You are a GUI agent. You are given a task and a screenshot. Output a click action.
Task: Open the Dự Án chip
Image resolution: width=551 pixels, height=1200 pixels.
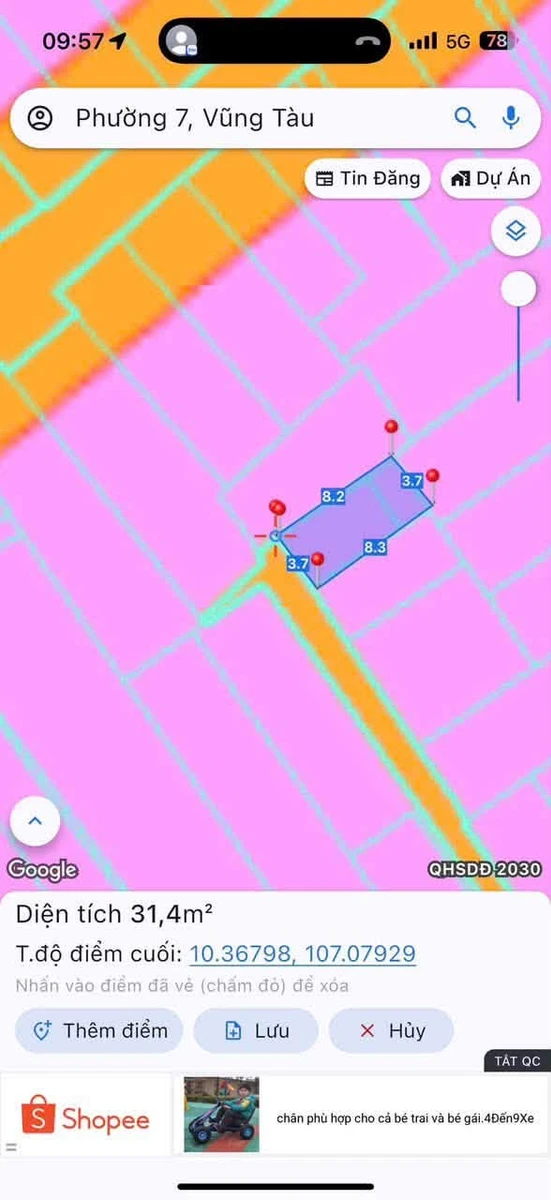[491, 179]
